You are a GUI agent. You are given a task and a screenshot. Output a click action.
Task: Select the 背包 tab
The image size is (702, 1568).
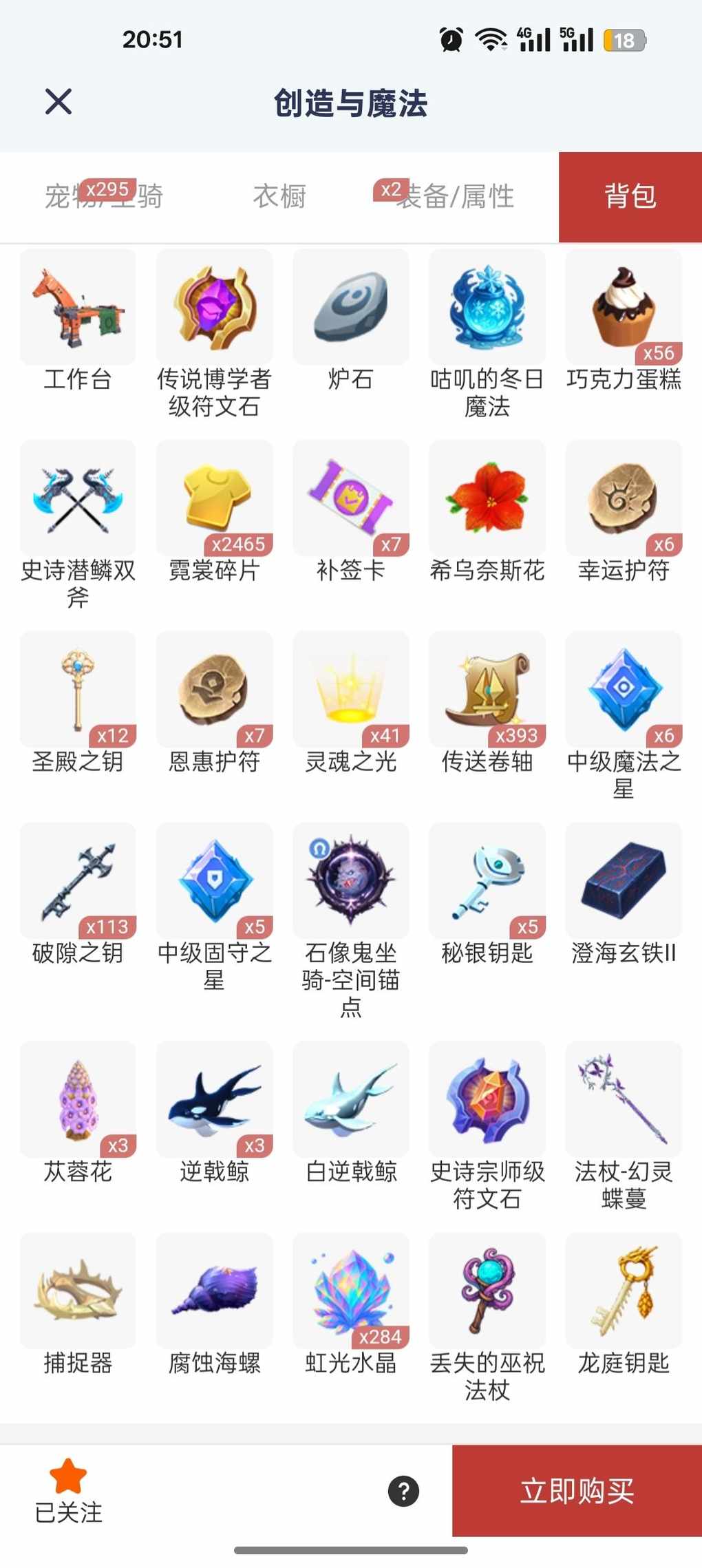(x=630, y=197)
